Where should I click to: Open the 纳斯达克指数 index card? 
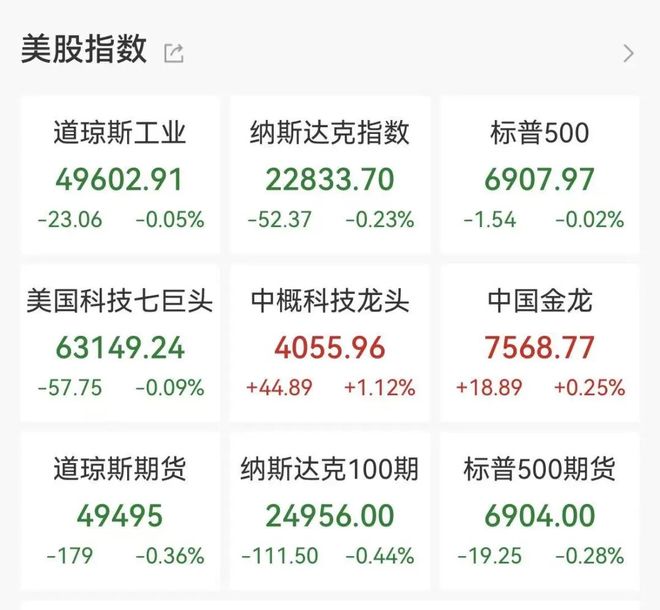point(330,175)
